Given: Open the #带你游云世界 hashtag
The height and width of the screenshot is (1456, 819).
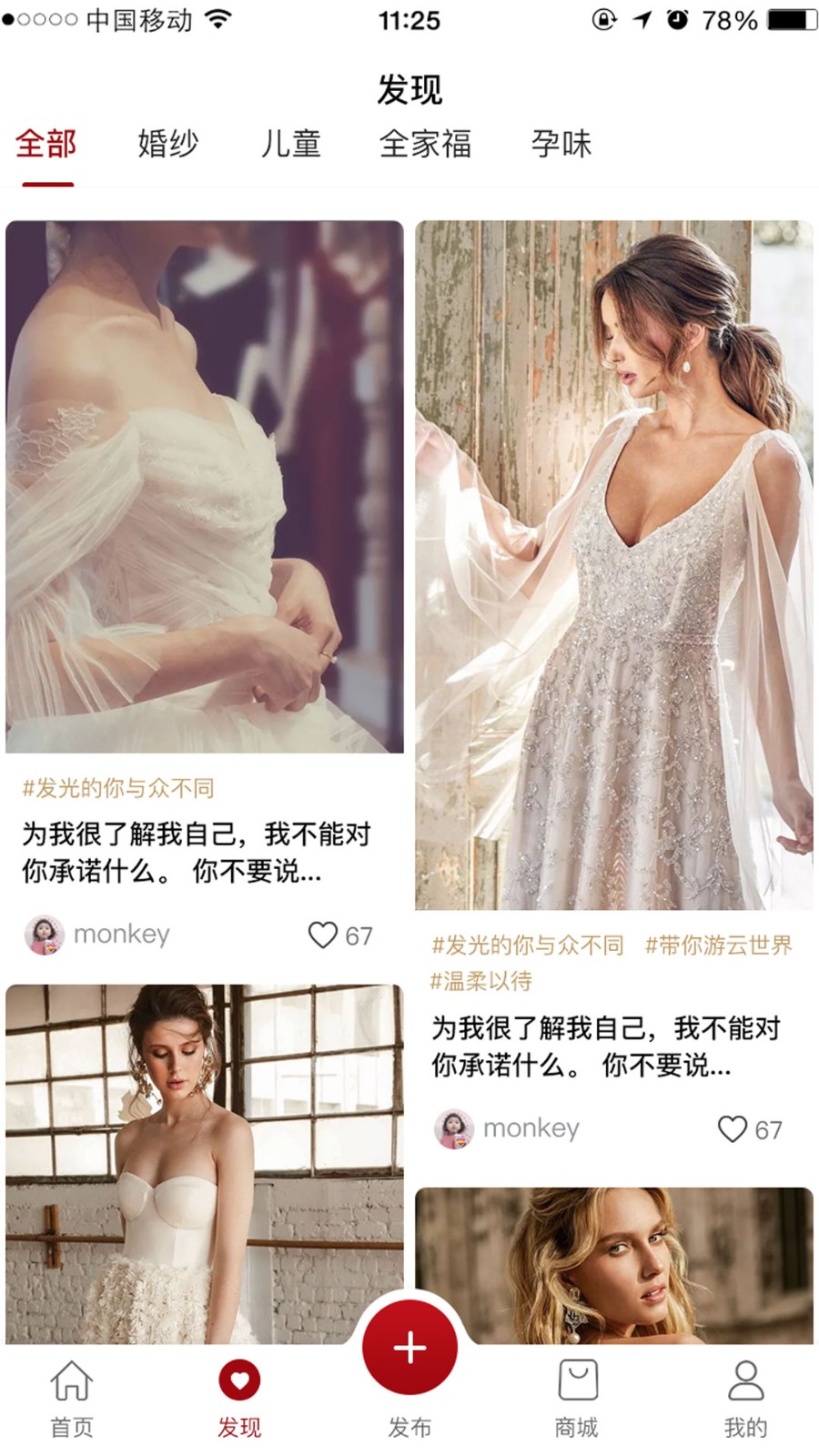Looking at the screenshot, I should click(x=718, y=945).
